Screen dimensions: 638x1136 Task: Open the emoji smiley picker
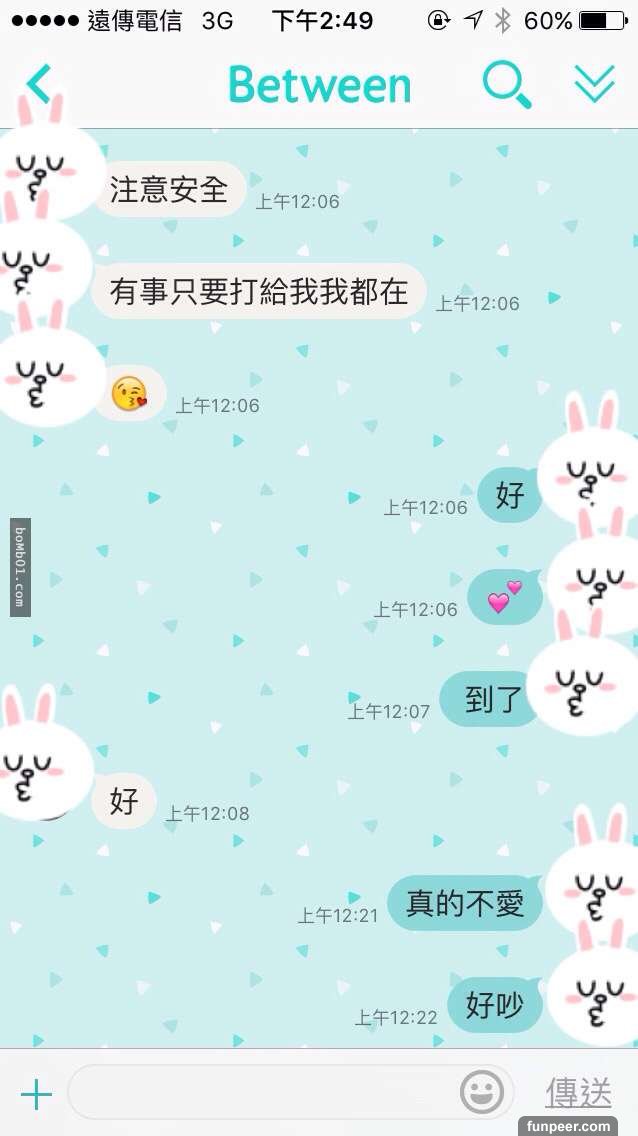(482, 1092)
